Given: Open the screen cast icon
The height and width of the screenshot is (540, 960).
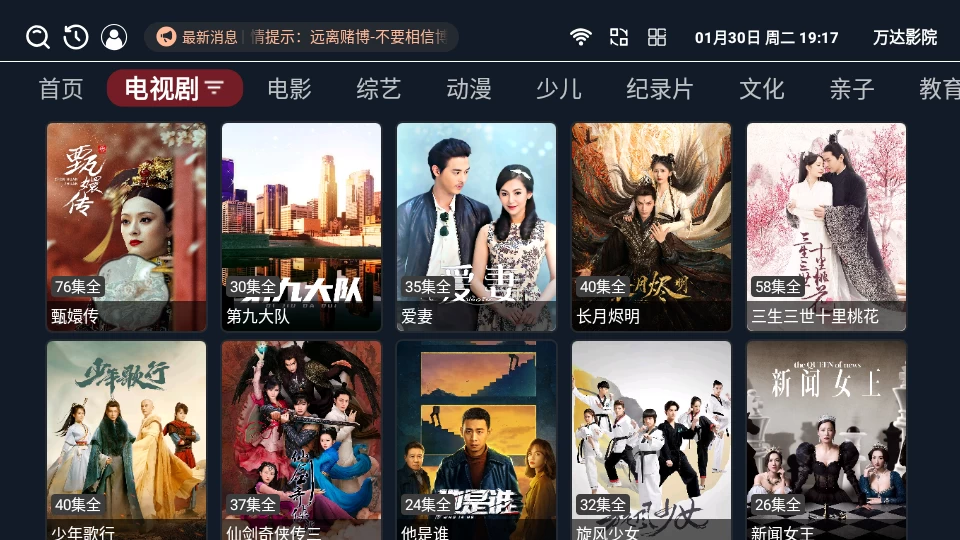Looking at the screenshot, I should click(619, 37).
